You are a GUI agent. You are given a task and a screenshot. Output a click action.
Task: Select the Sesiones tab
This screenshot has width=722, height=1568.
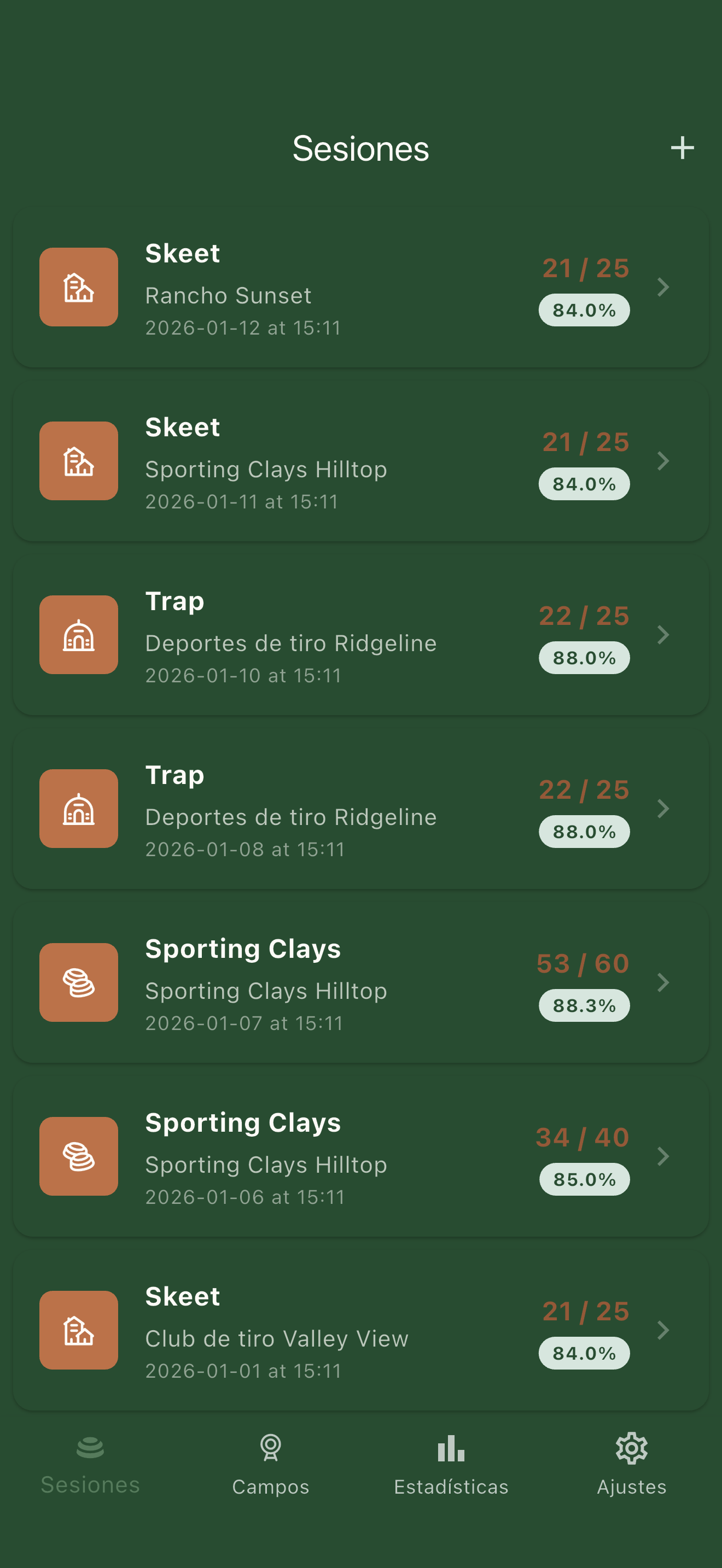[90, 1464]
